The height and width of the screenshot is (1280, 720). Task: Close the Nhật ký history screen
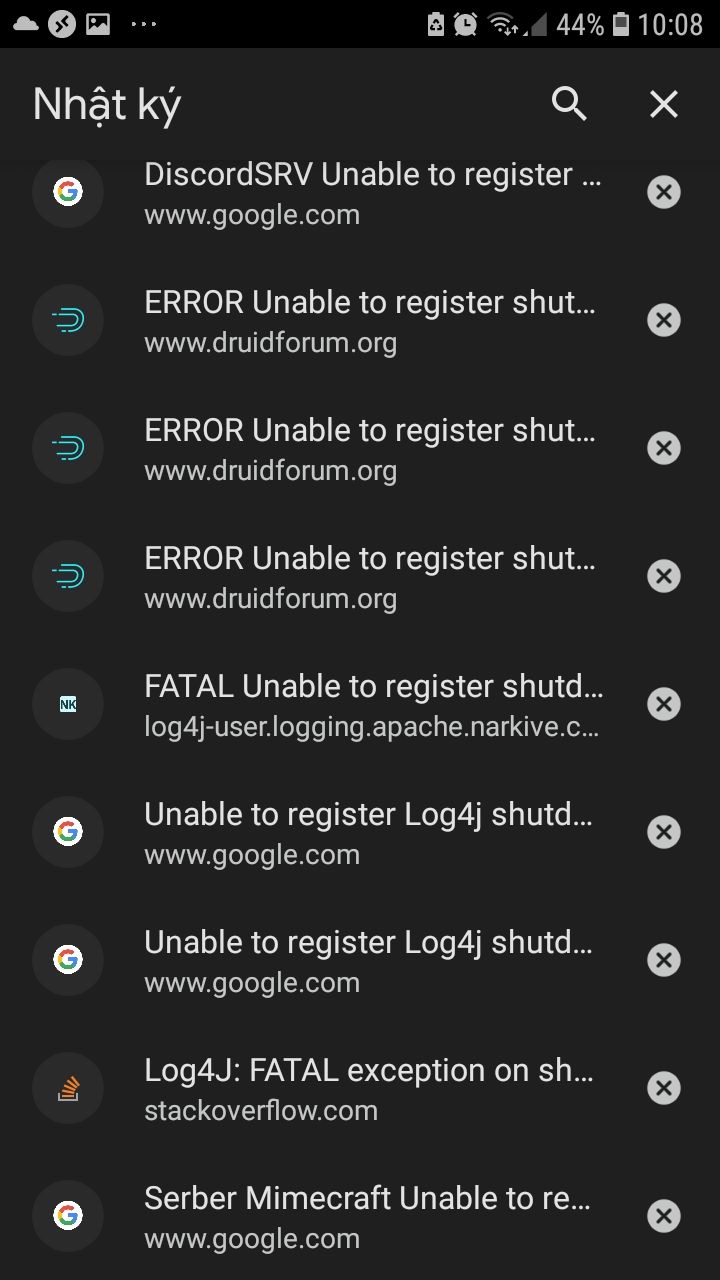[x=664, y=103]
